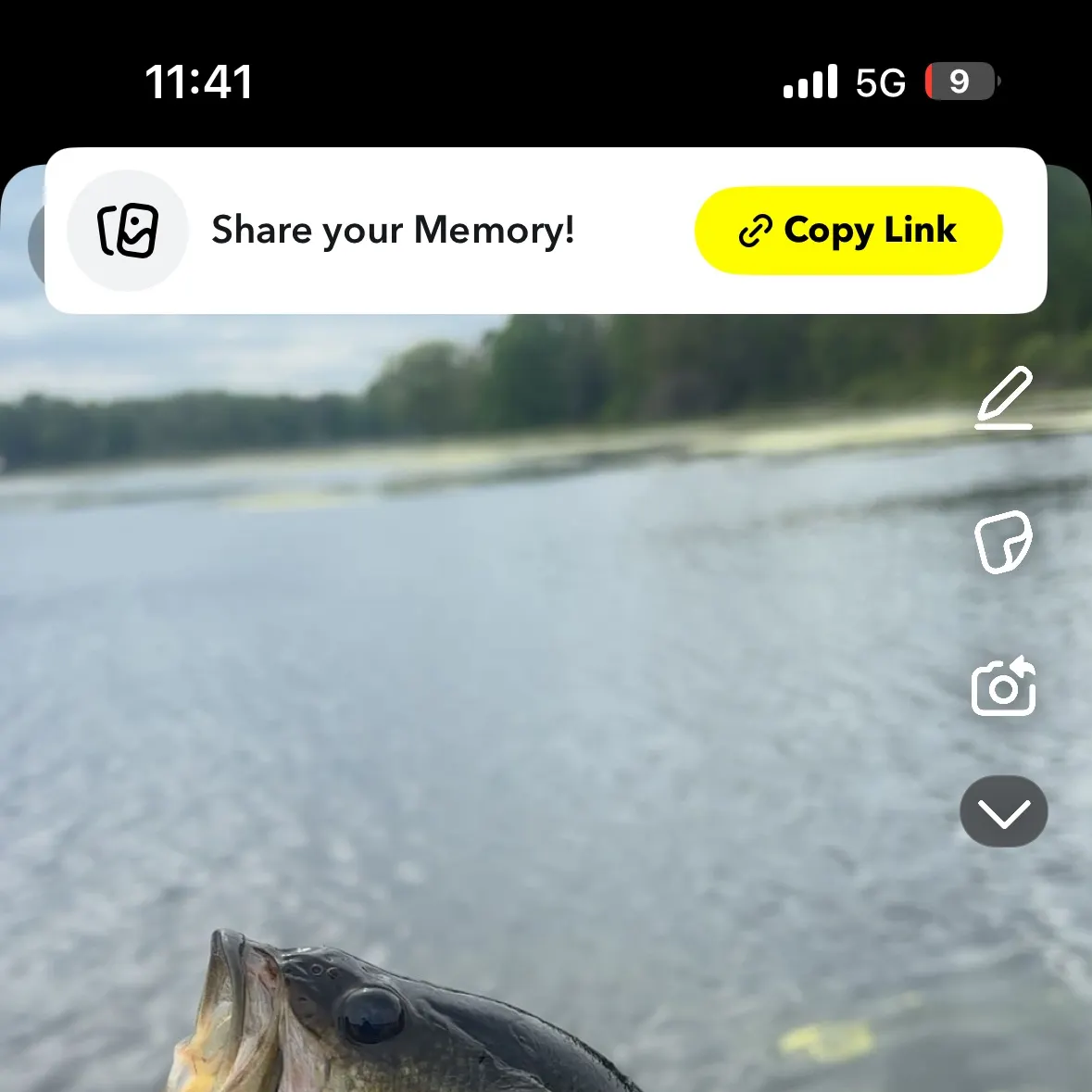Viewport: 1092px width, 1092px height.
Task: Open the sticker picker
Action: [1004, 541]
